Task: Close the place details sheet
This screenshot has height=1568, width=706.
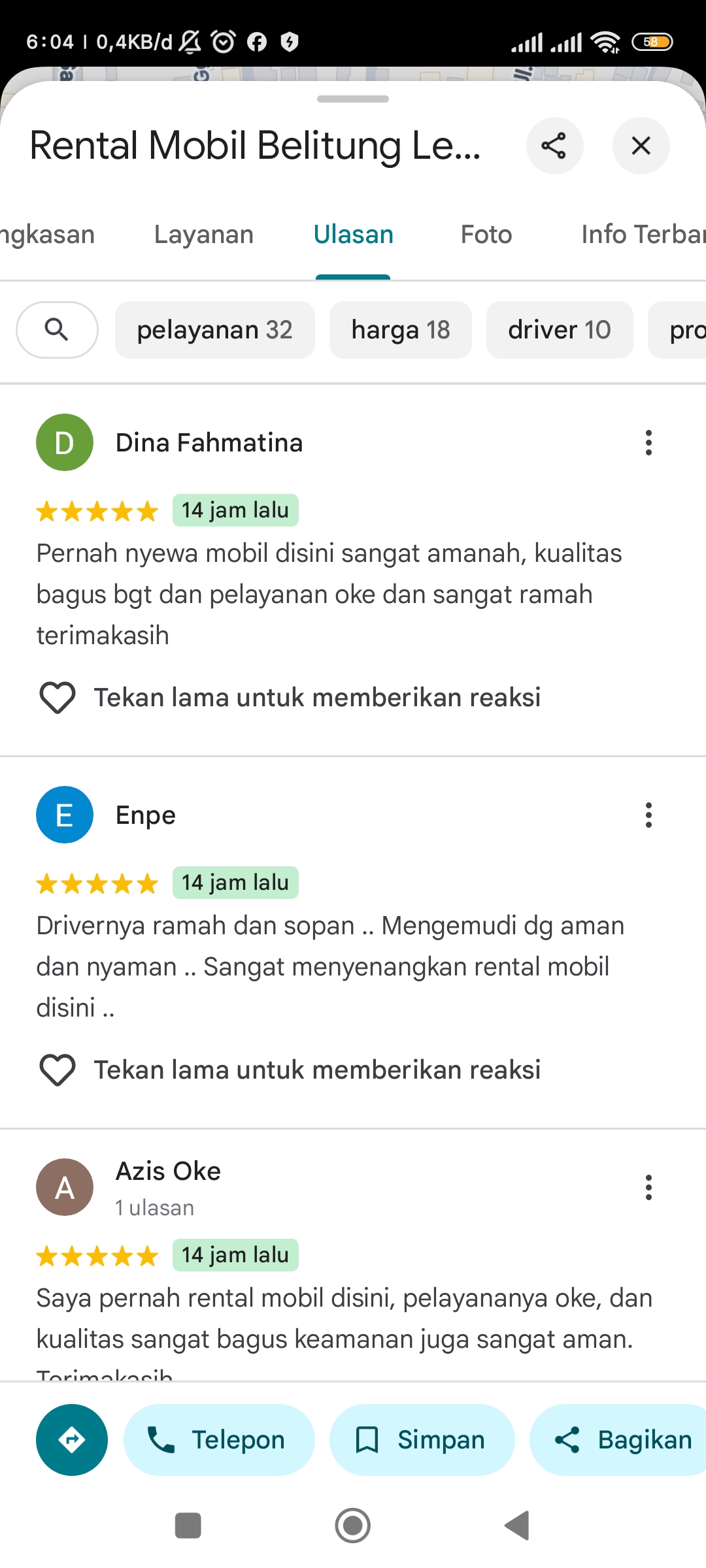Action: click(x=641, y=146)
